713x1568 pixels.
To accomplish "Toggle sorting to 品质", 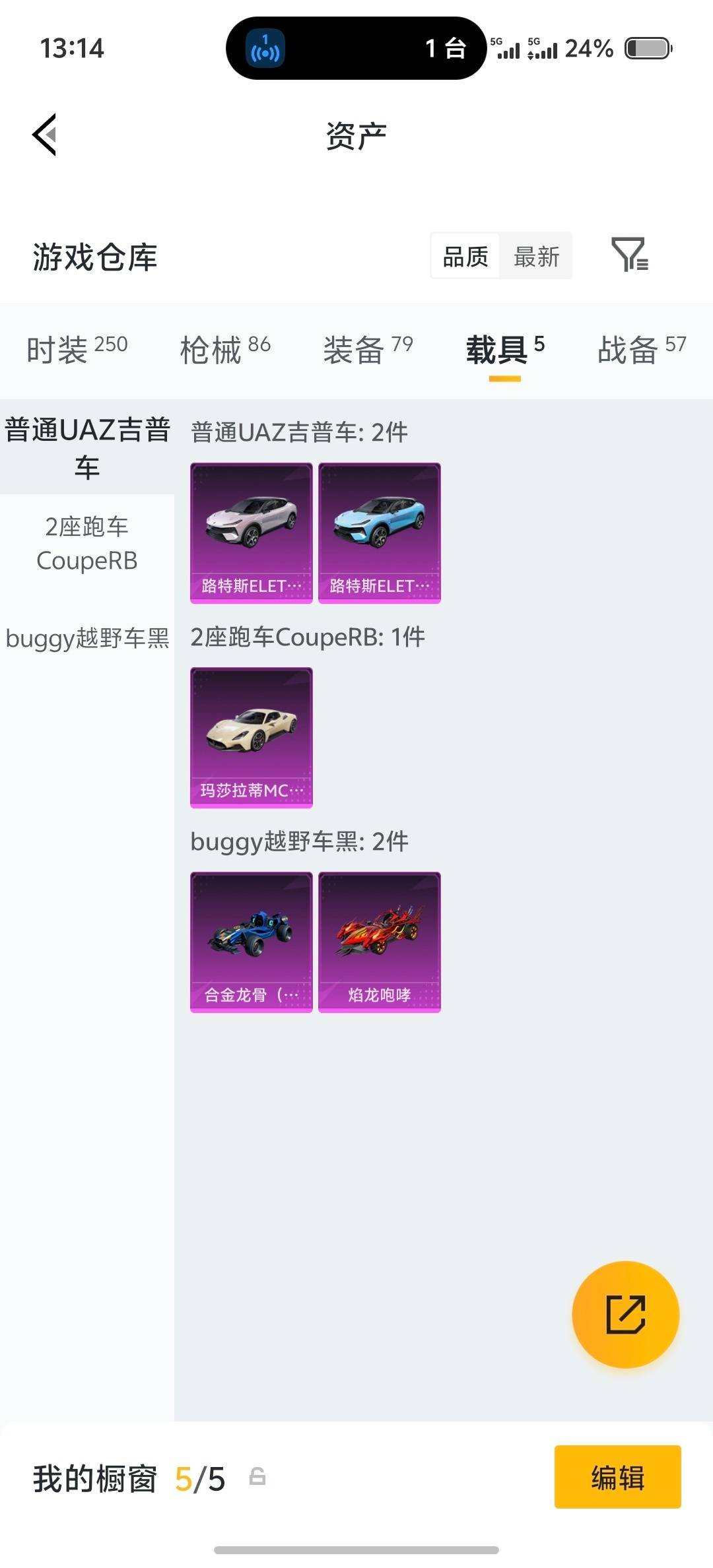I will click(x=464, y=256).
